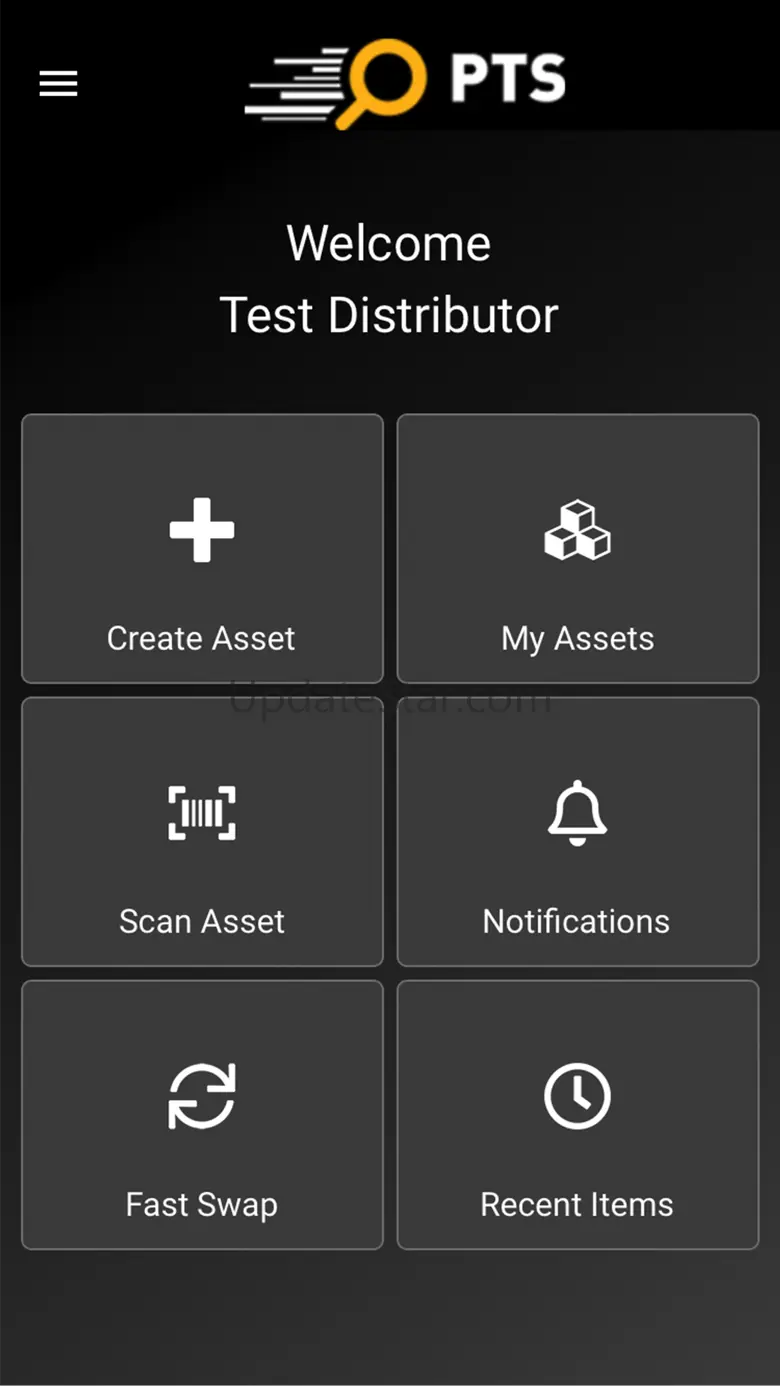View Notifications
Screen dimensions: 780x1387
pos(578,832)
